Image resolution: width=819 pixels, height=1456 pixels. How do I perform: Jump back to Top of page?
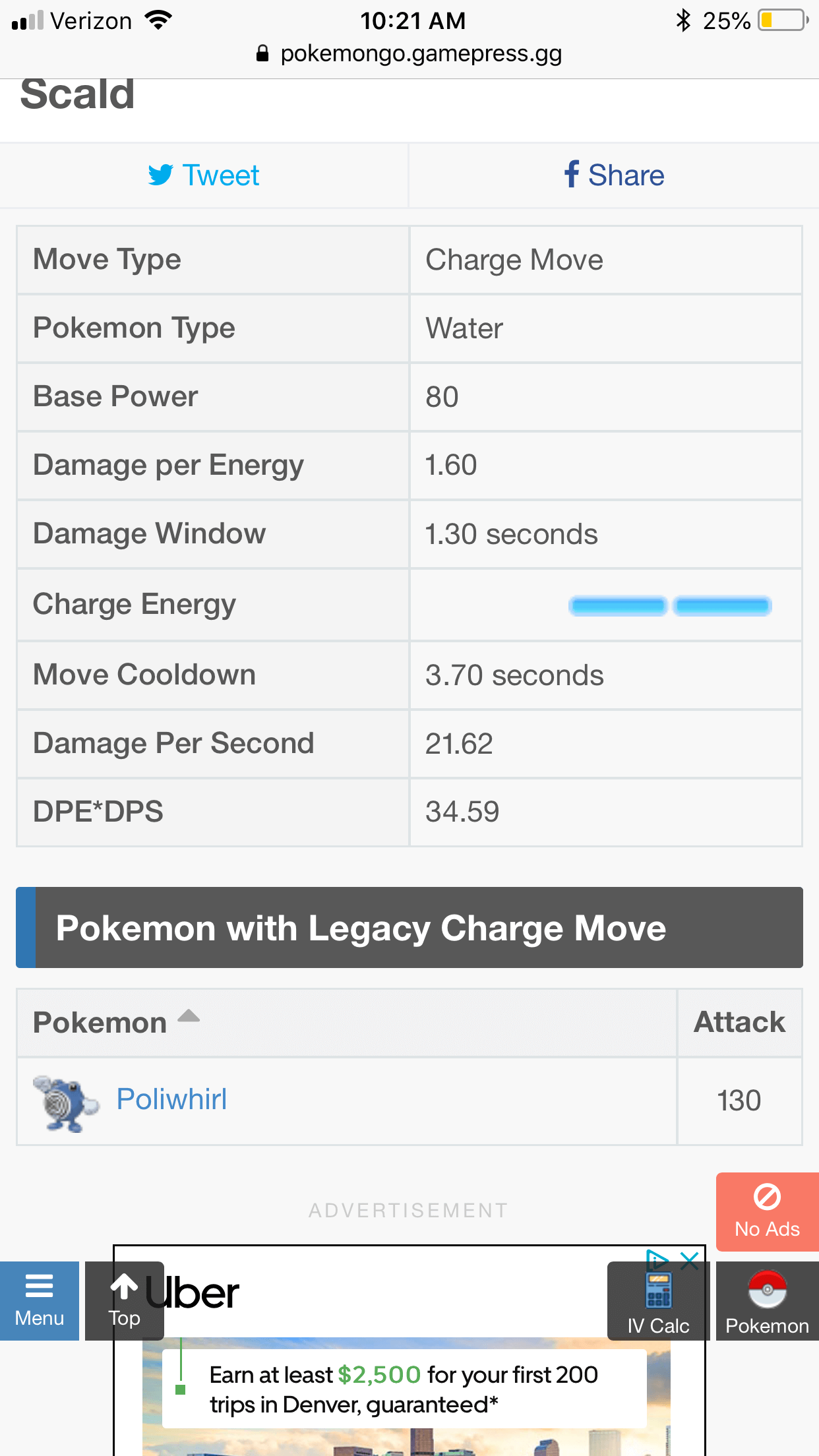pos(124,1301)
